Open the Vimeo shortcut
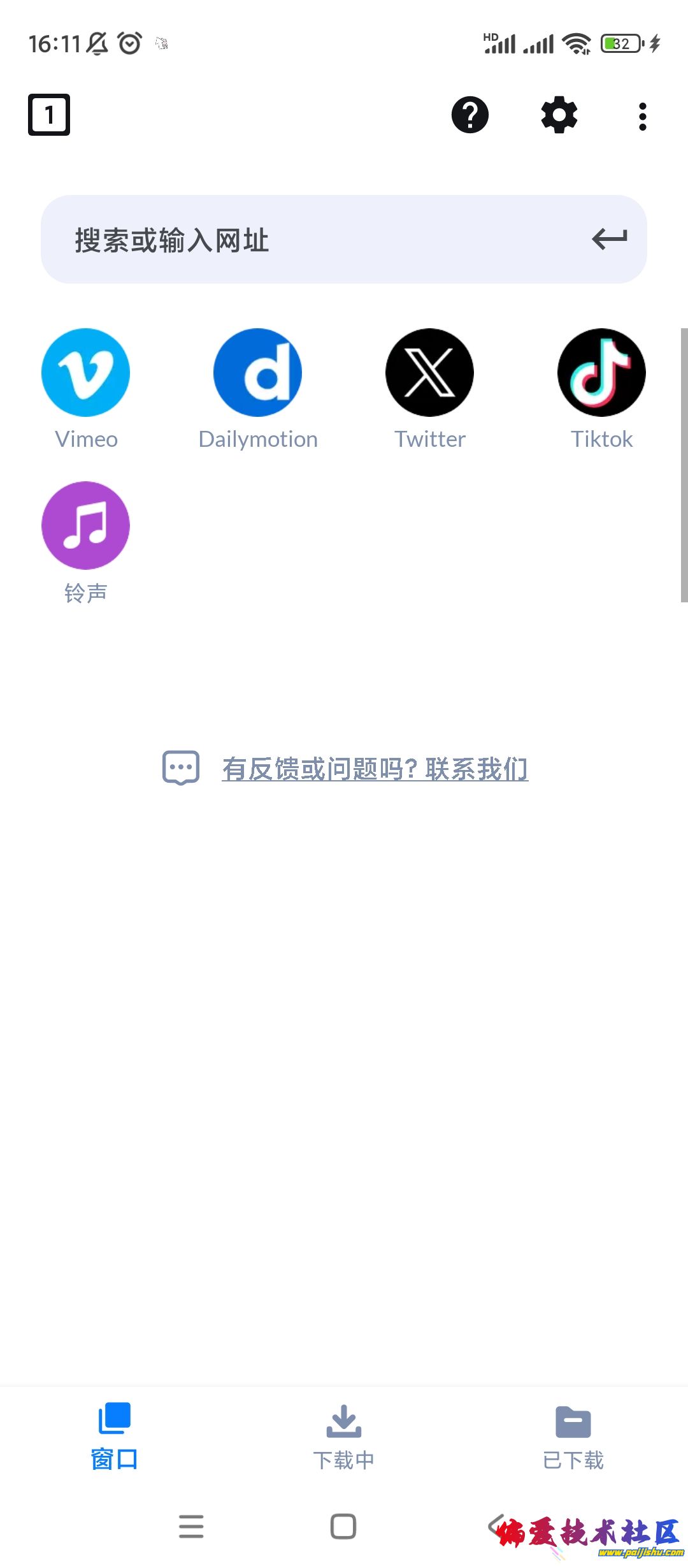 tap(86, 373)
